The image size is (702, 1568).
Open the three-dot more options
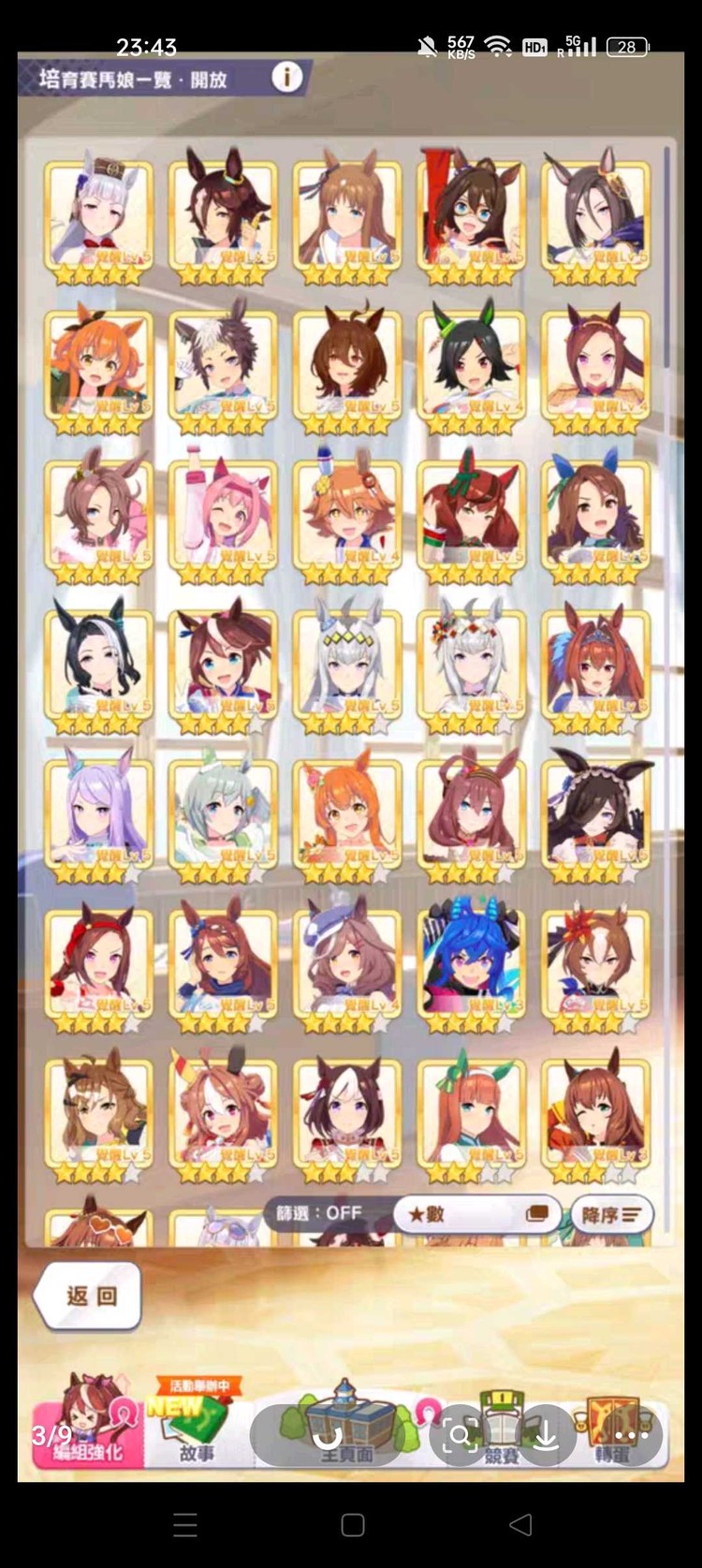[631, 1435]
